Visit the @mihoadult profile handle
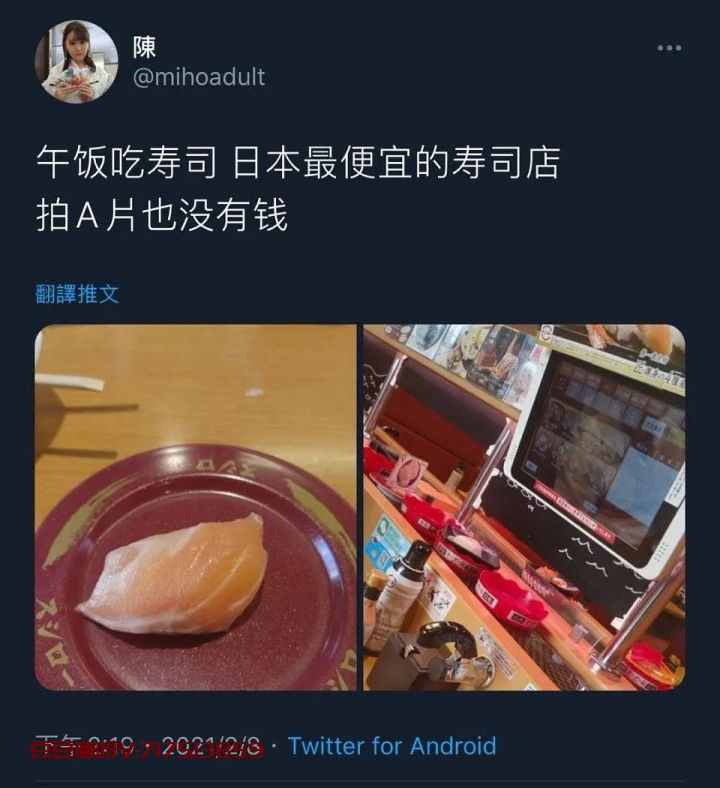Screen dimensions: 720x788 (x=199, y=77)
